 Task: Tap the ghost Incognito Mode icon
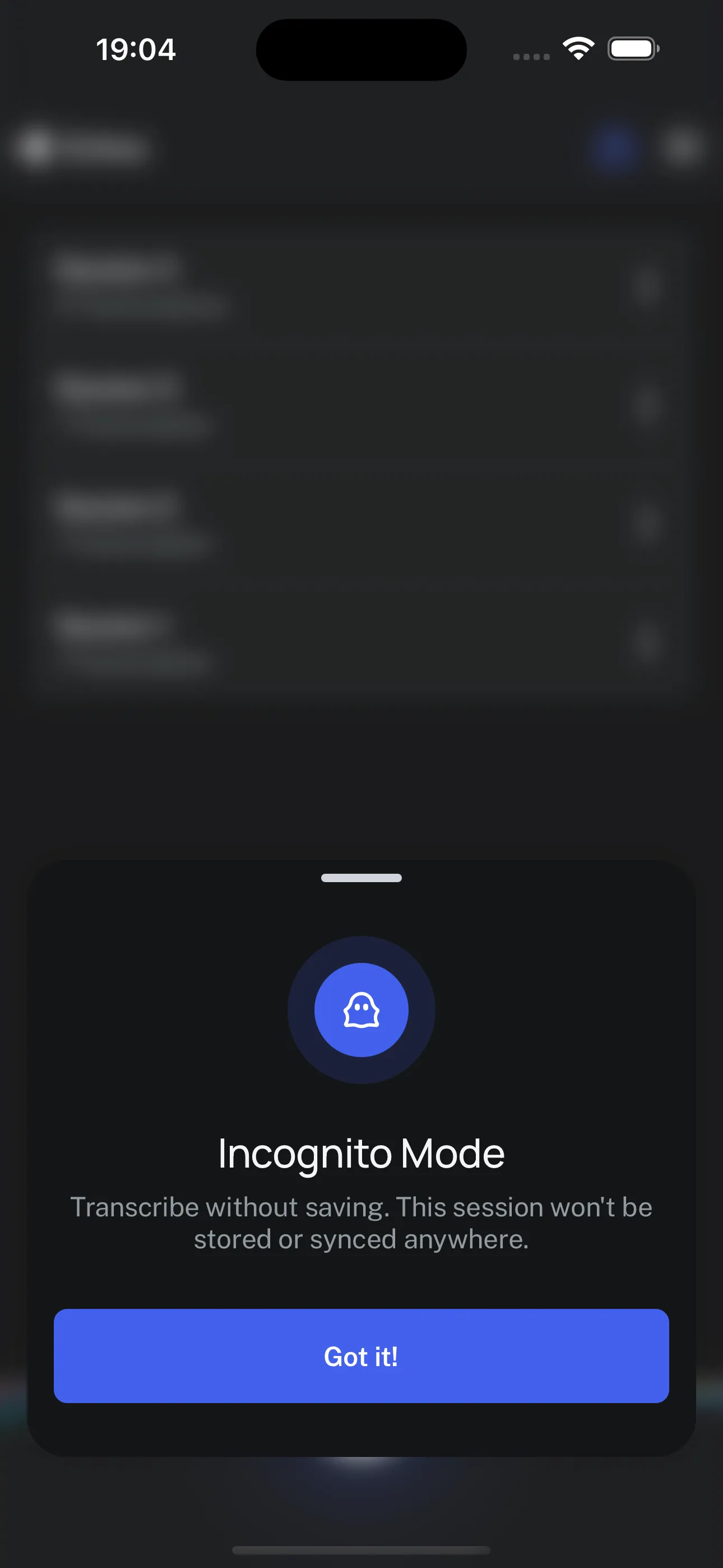(361, 1009)
